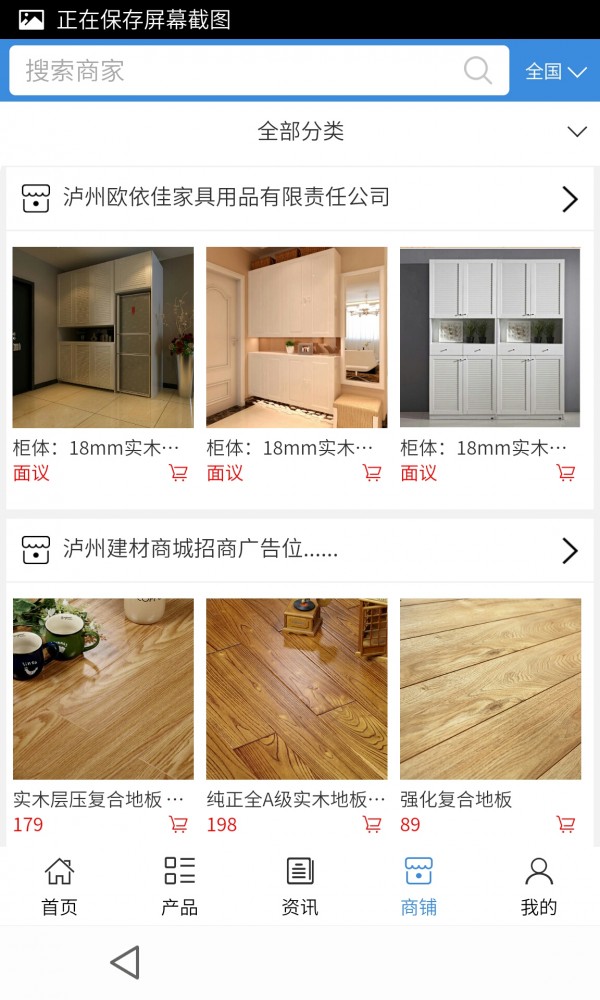
Task: Switch to the 资讯 tab
Action: (300, 886)
